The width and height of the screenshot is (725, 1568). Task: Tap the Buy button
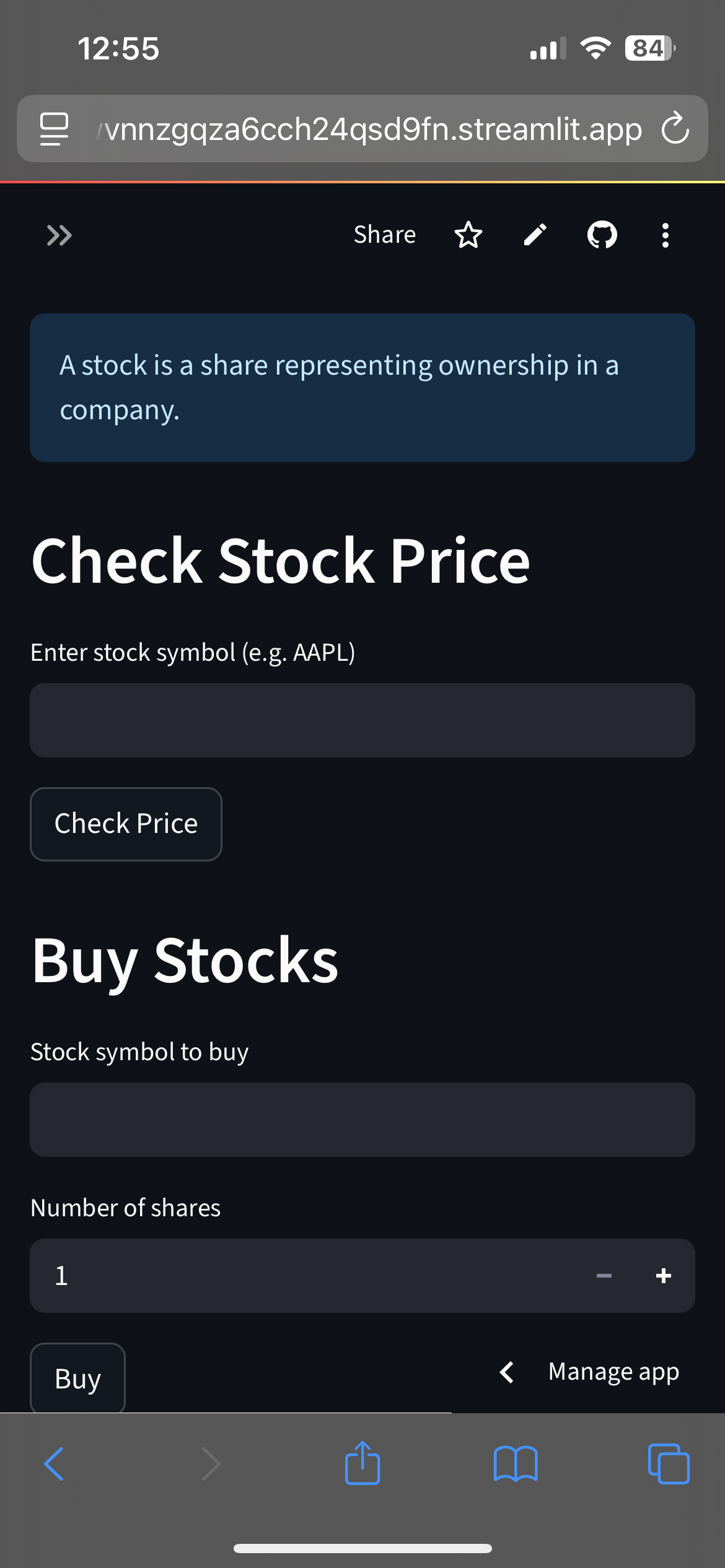click(77, 1379)
